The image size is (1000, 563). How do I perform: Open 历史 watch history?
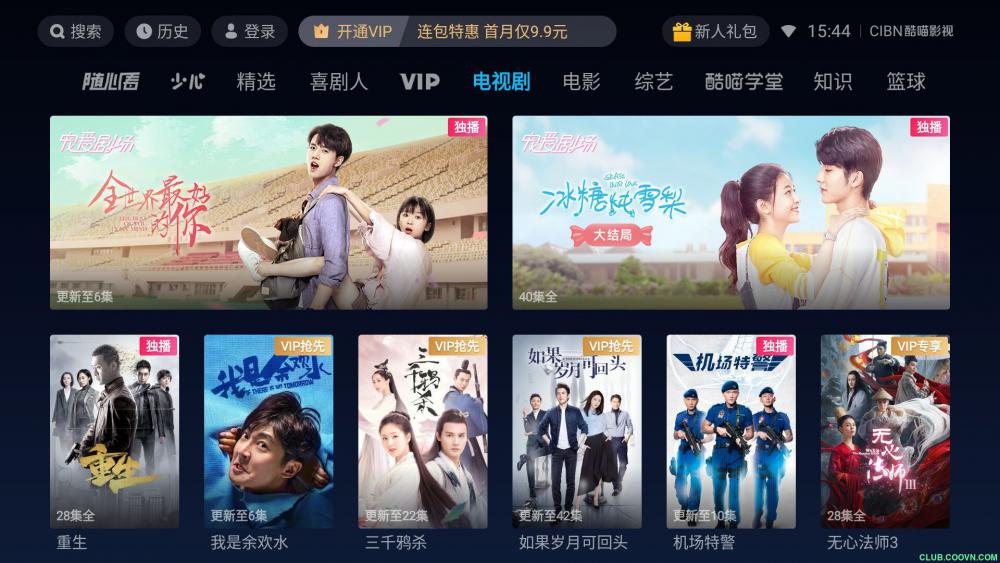(162, 31)
